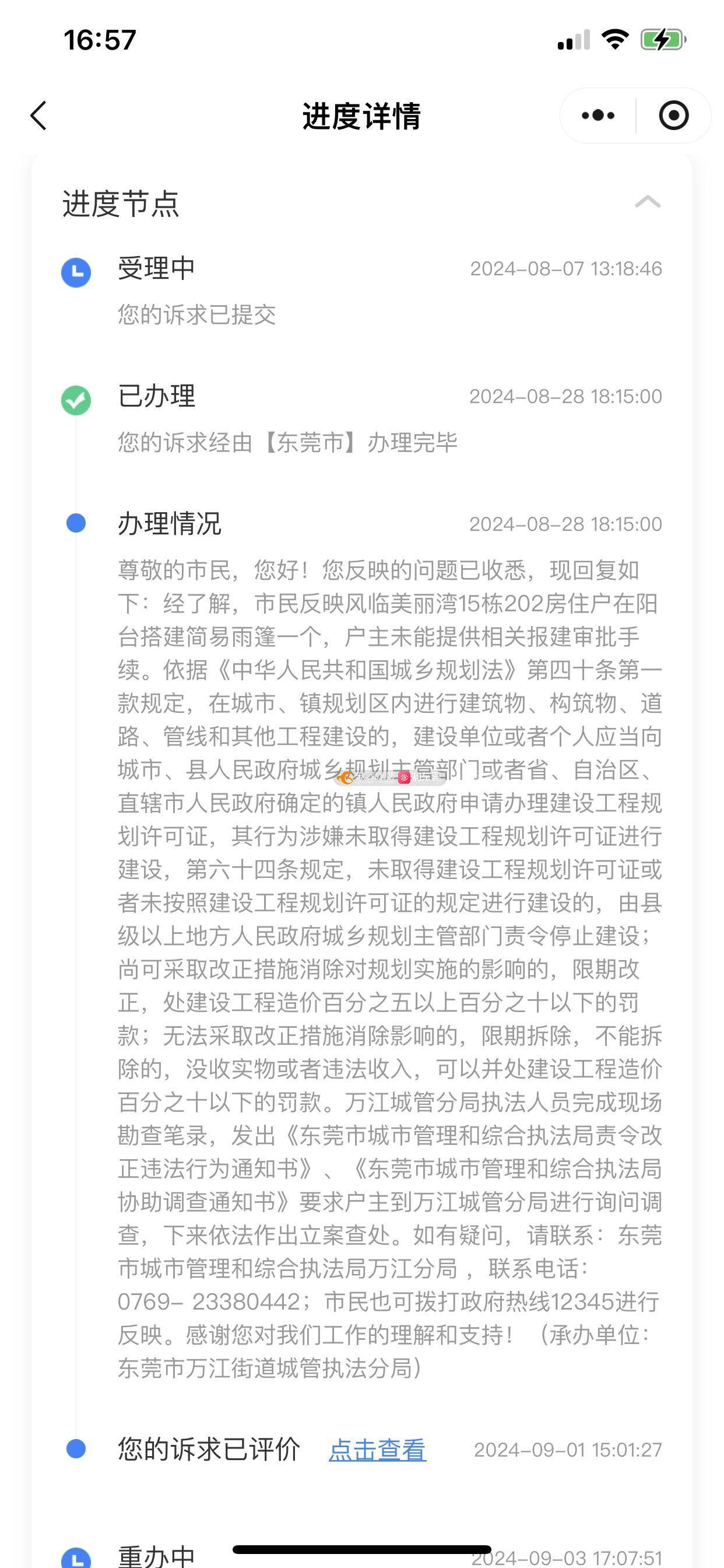The image size is (724, 1568).
Task: Open the 点击查看 evaluation link
Action: pos(377,1450)
